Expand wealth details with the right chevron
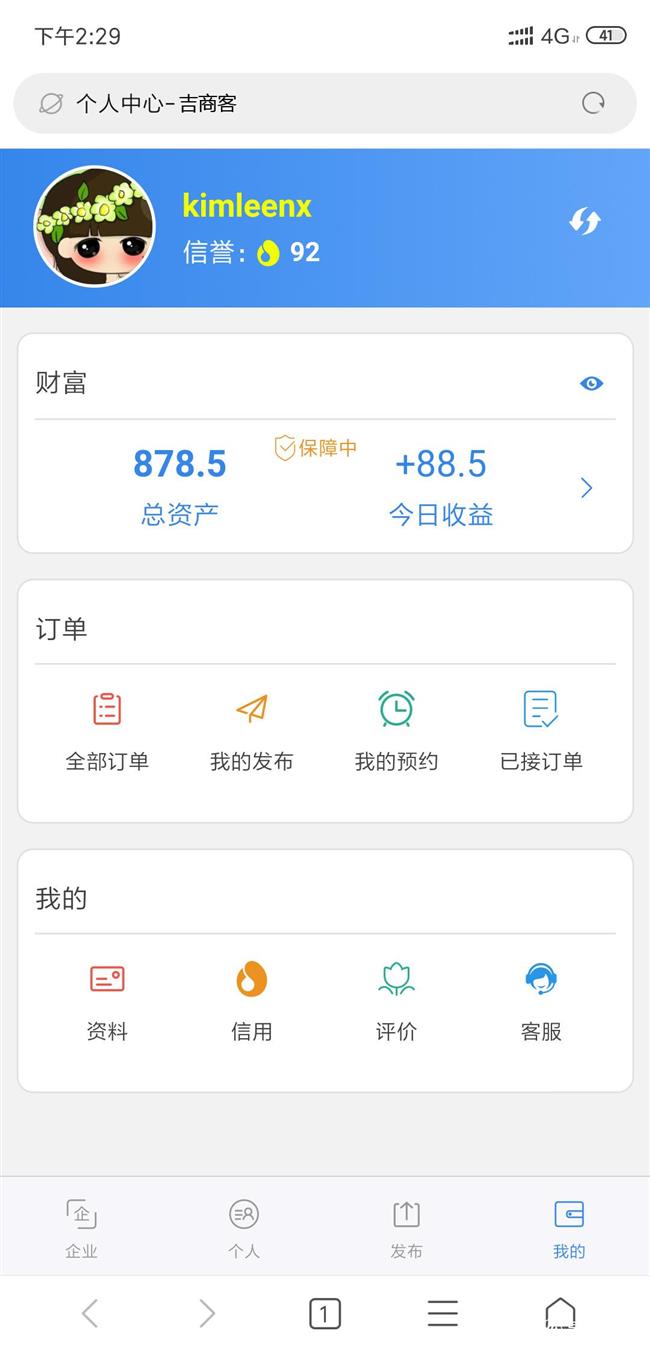Viewport: 650px width, 1352px height. (x=587, y=488)
